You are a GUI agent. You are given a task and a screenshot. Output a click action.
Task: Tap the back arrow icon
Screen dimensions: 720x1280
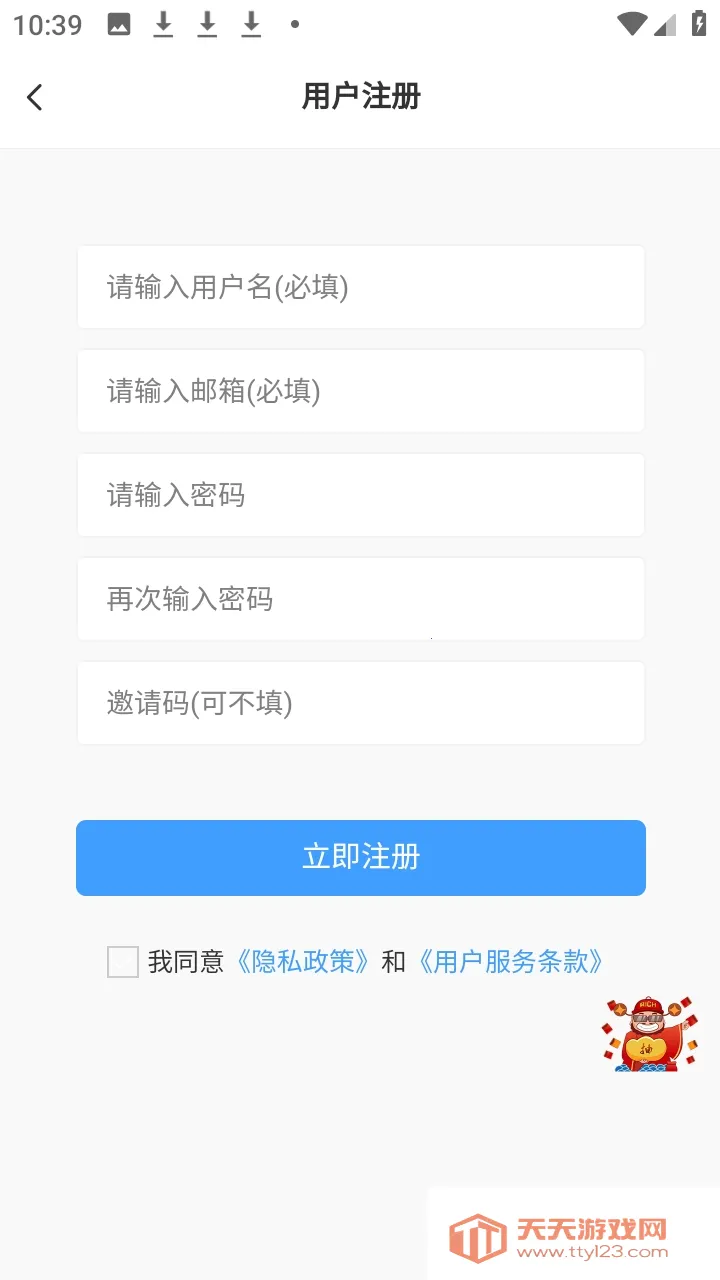(35, 96)
